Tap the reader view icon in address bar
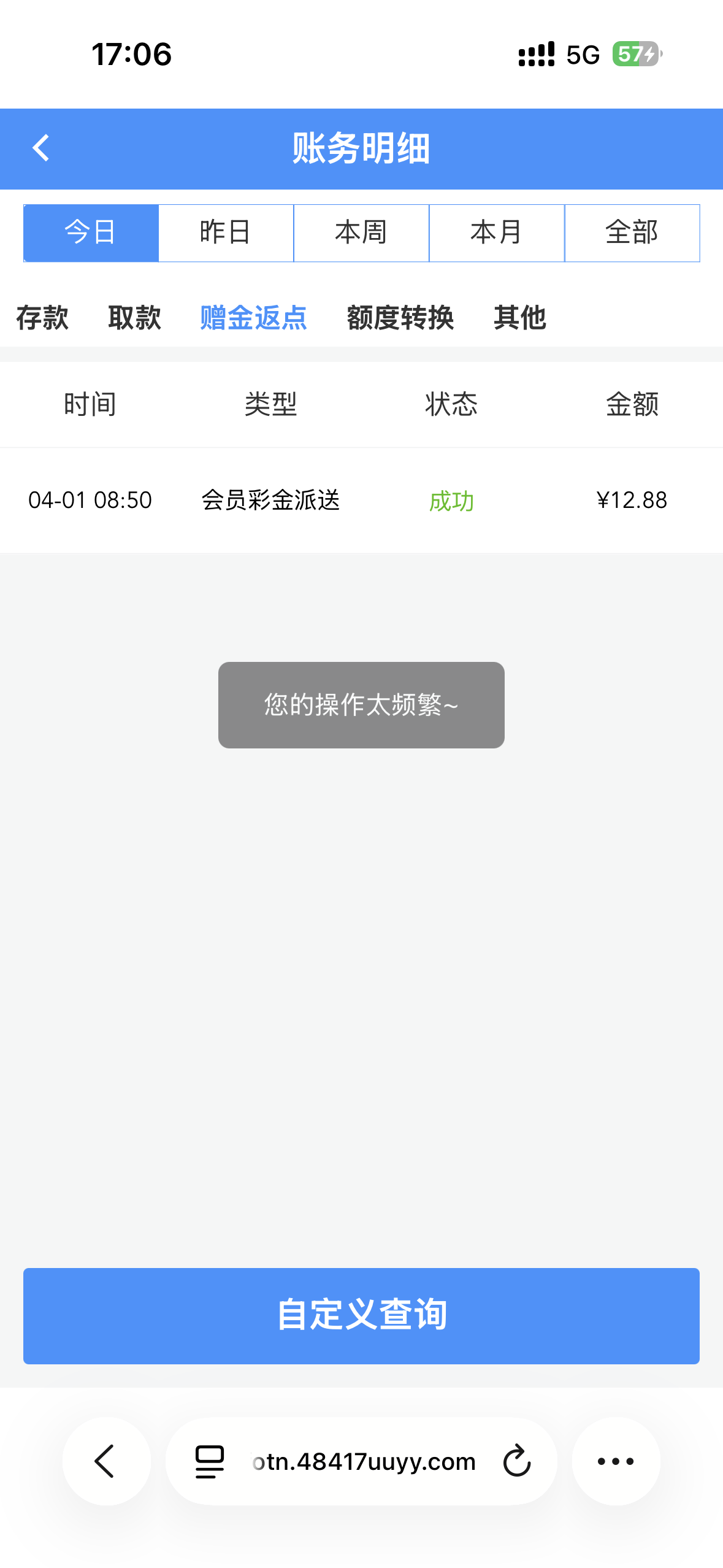 (209, 1461)
